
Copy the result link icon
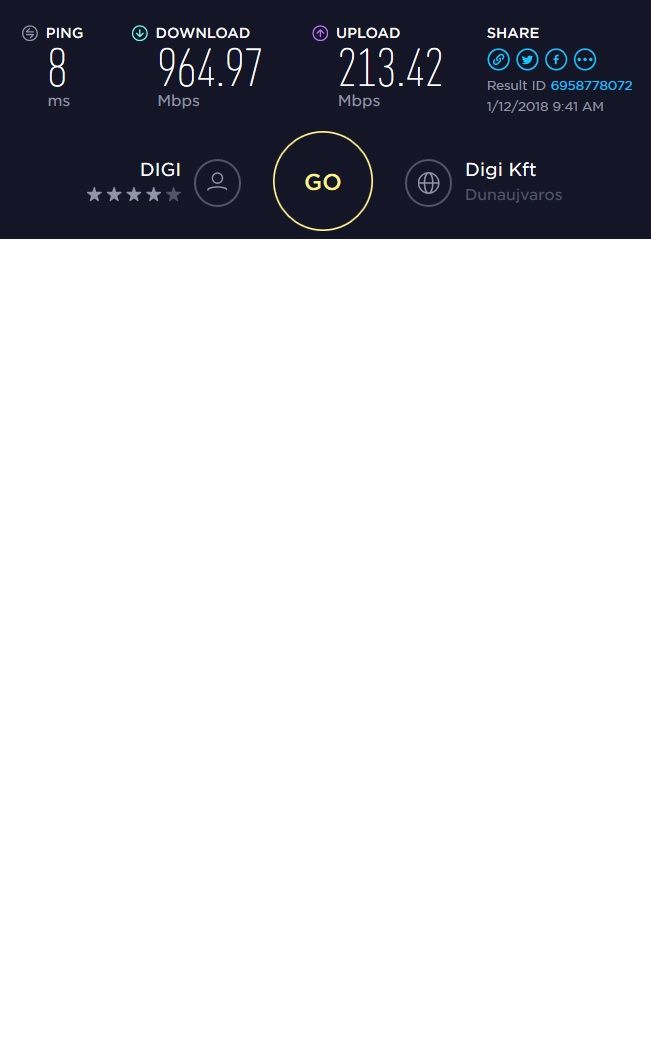click(x=498, y=60)
